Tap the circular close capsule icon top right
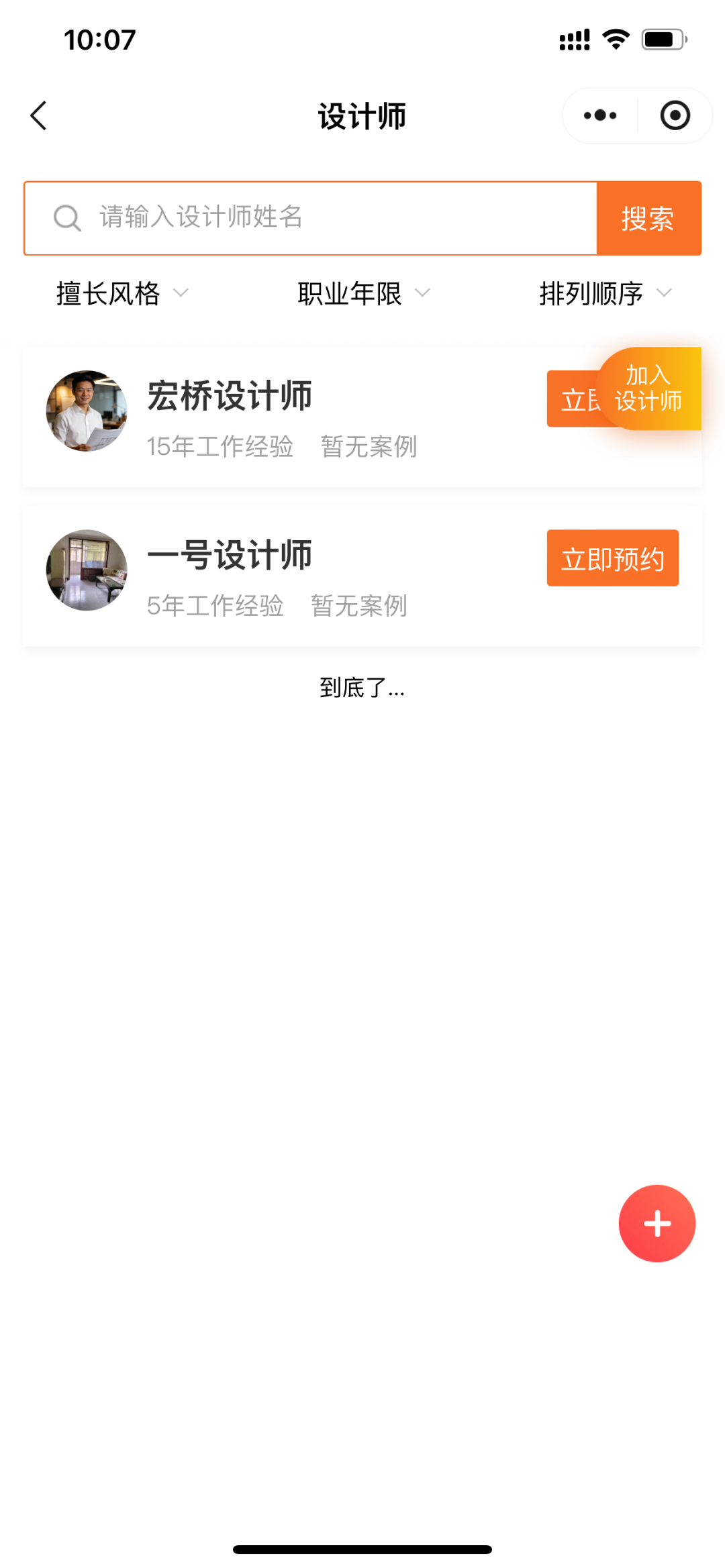The width and height of the screenshot is (725, 1568). pyautogui.click(x=675, y=115)
